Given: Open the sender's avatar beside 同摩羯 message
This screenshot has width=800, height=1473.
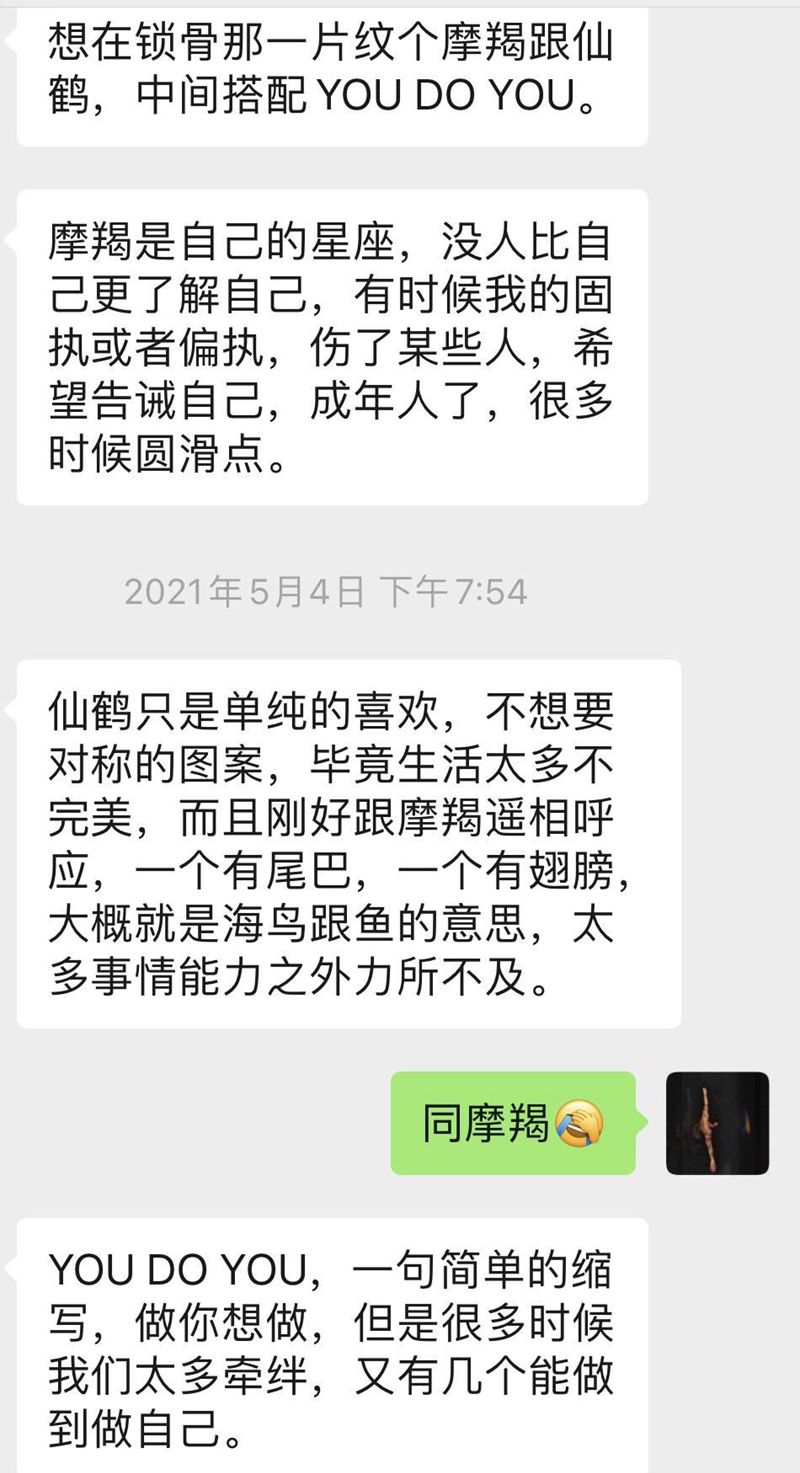Looking at the screenshot, I should [717, 1123].
